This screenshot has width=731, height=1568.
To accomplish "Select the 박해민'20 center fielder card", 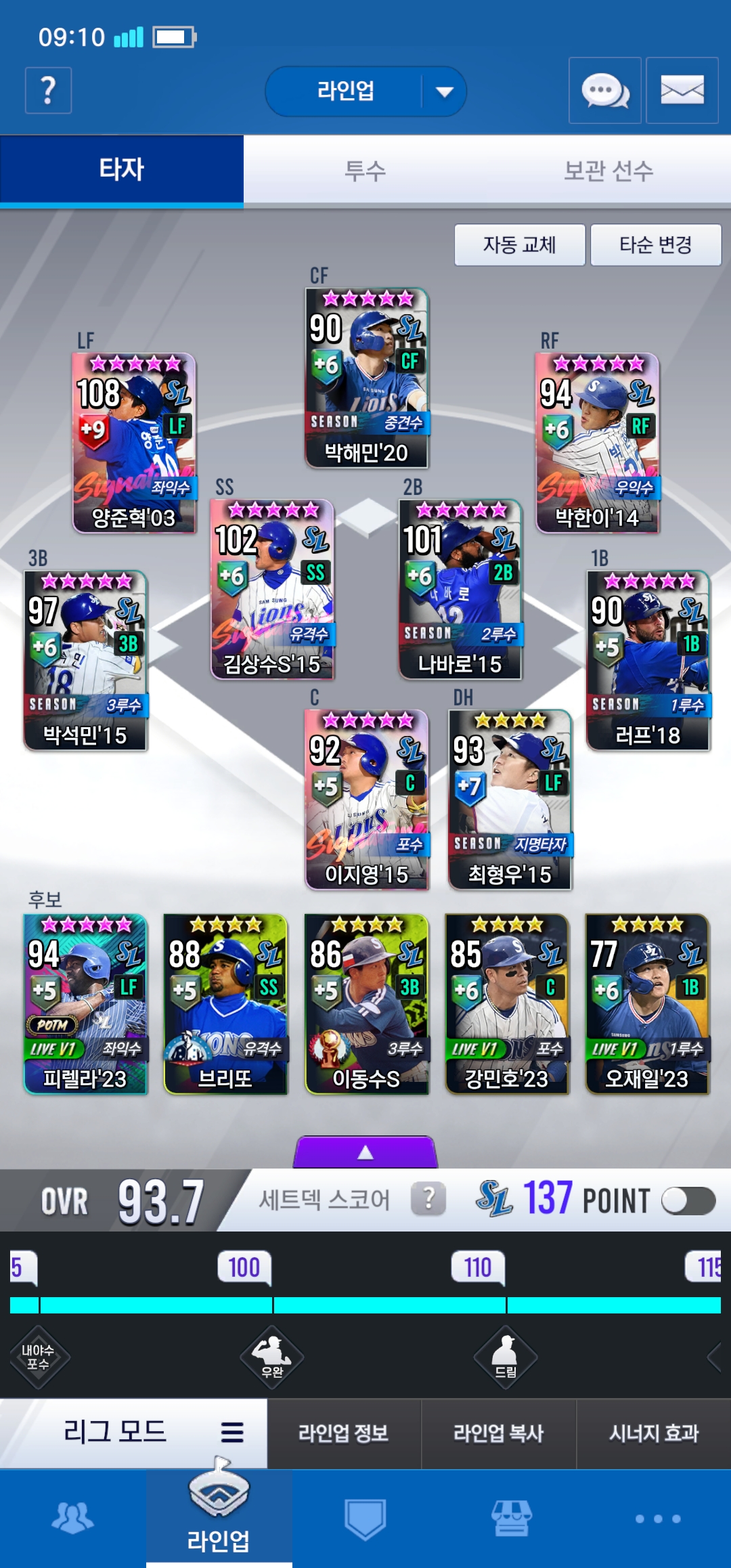I will (x=367, y=378).
